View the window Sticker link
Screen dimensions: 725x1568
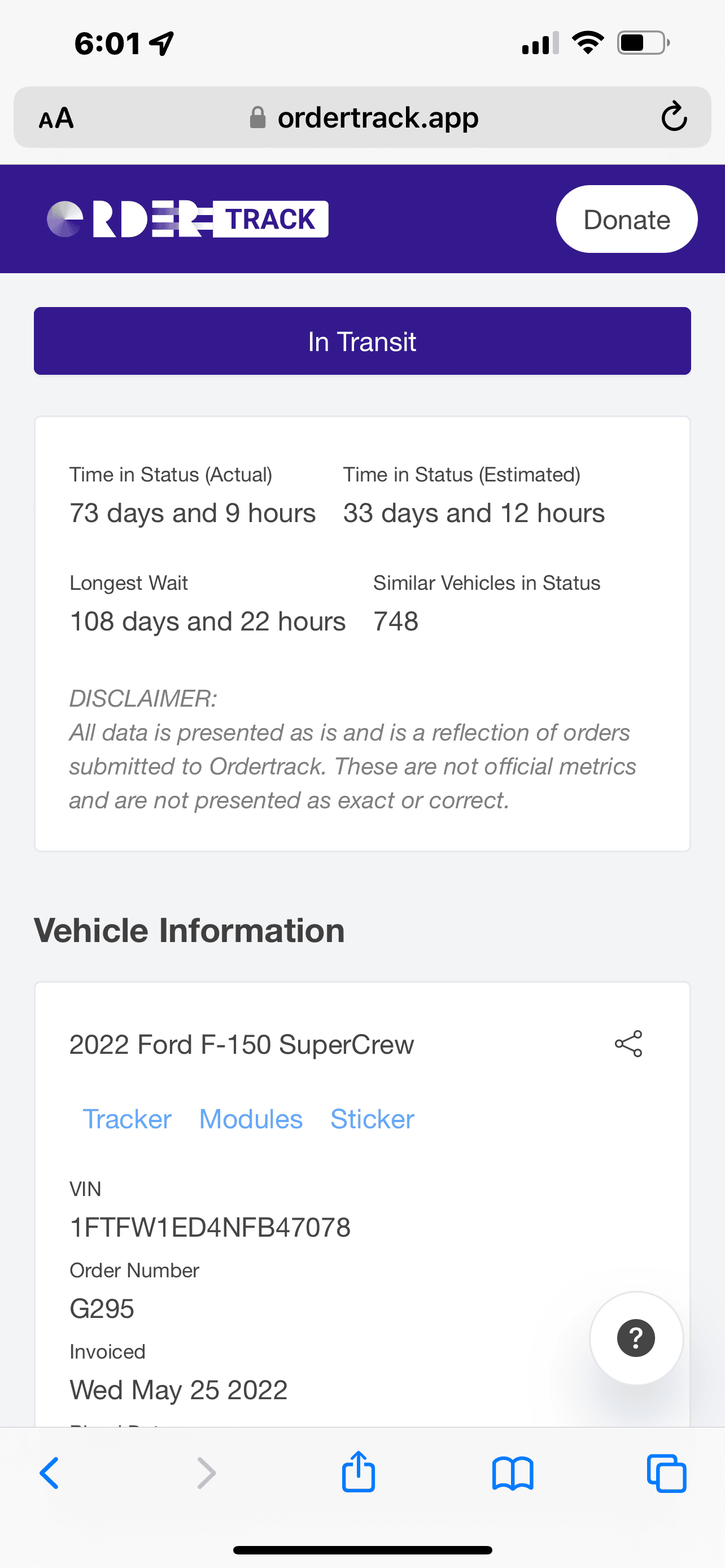pyautogui.click(x=373, y=1119)
